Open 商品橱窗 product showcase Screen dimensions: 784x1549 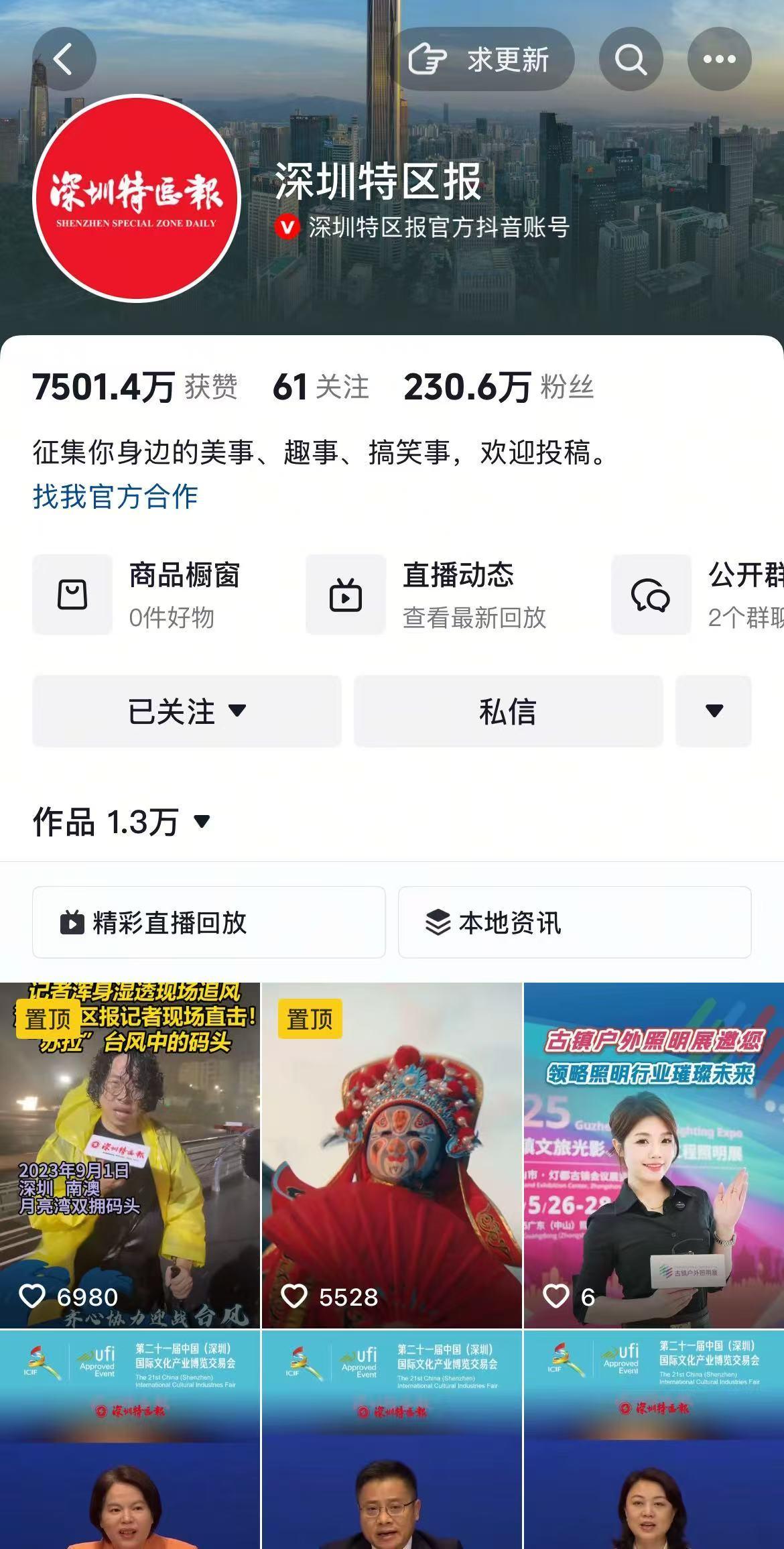155,595
